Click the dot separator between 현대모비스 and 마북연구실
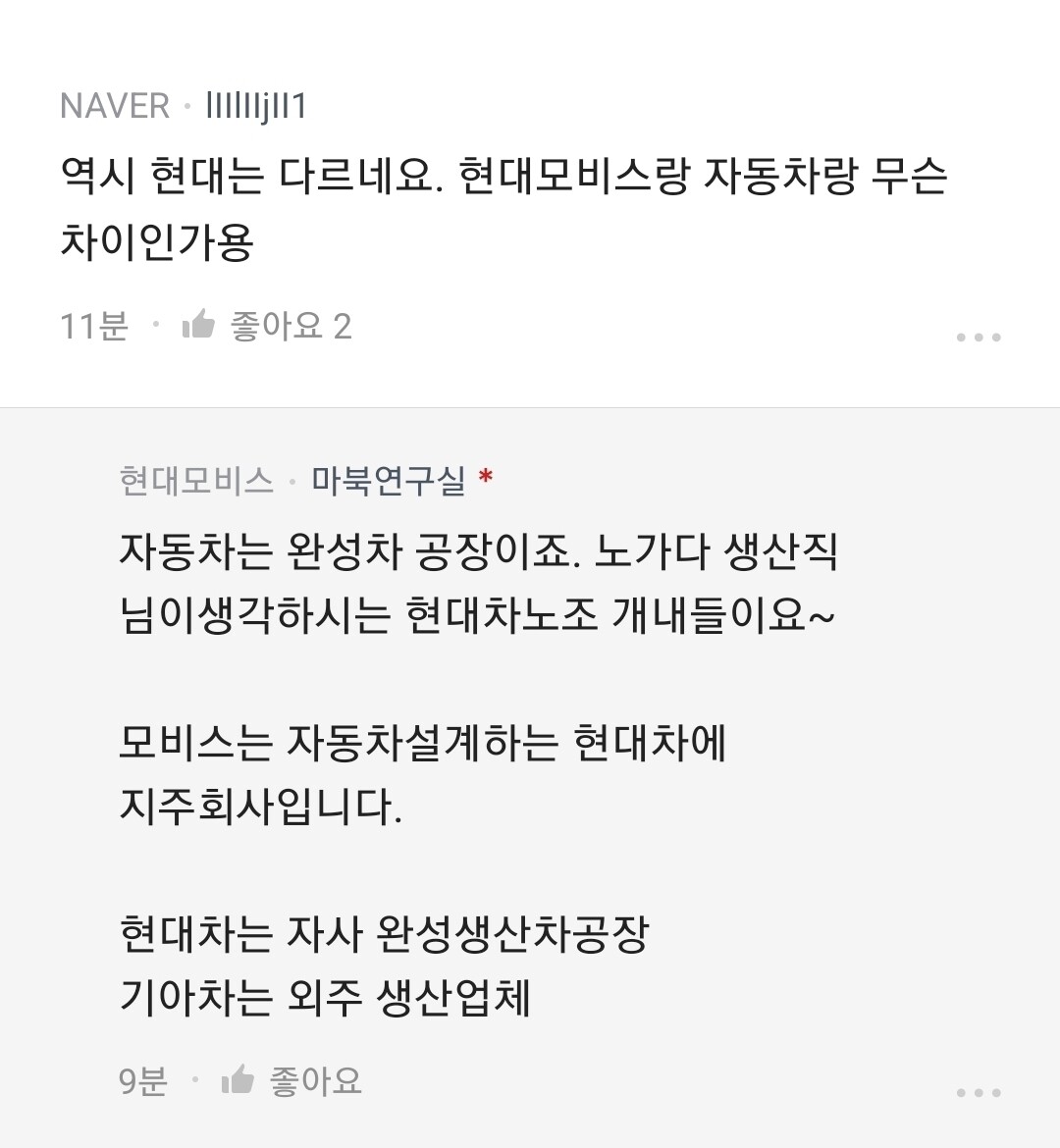 291,480
